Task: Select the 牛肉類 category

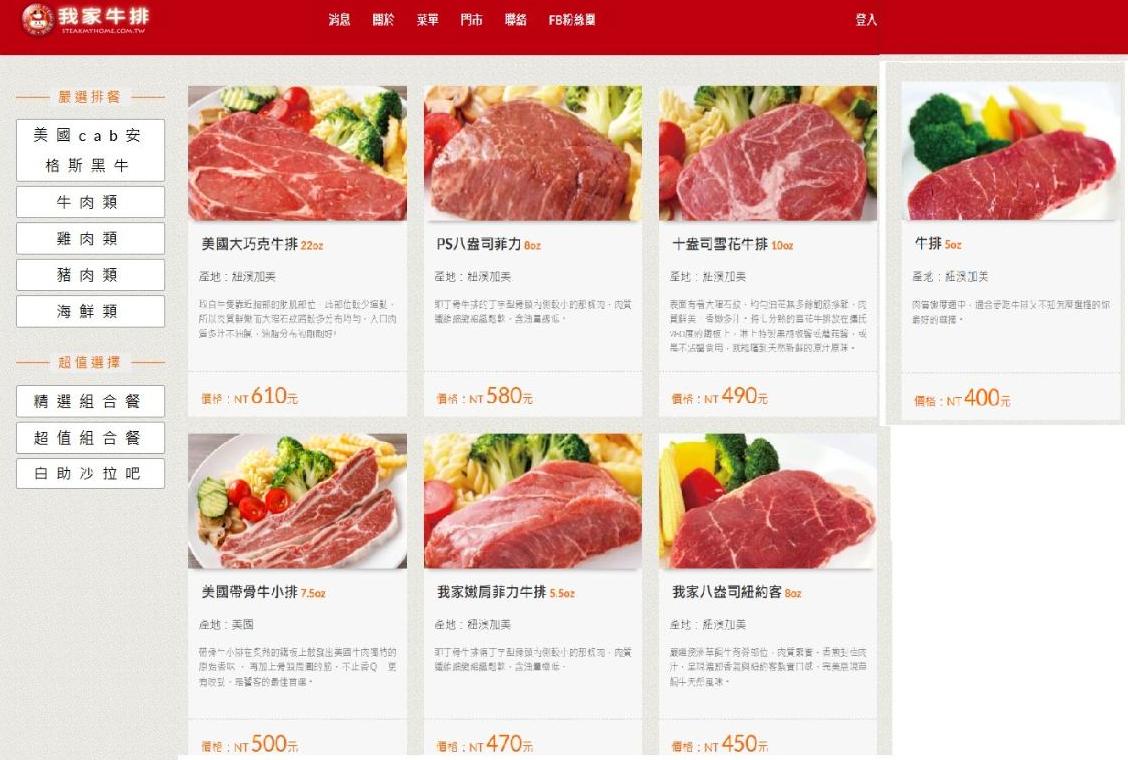Action: [x=90, y=202]
